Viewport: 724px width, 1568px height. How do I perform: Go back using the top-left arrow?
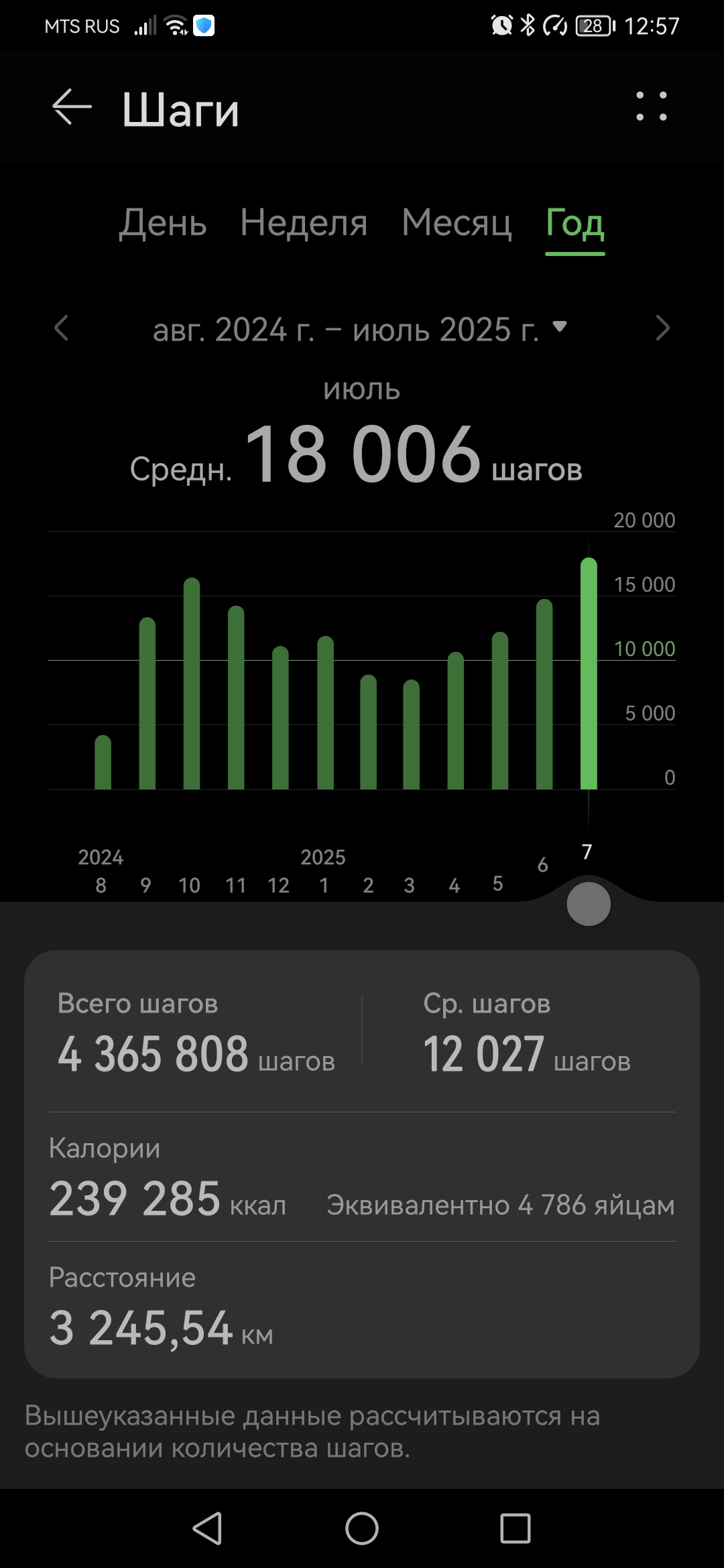pos(72,107)
